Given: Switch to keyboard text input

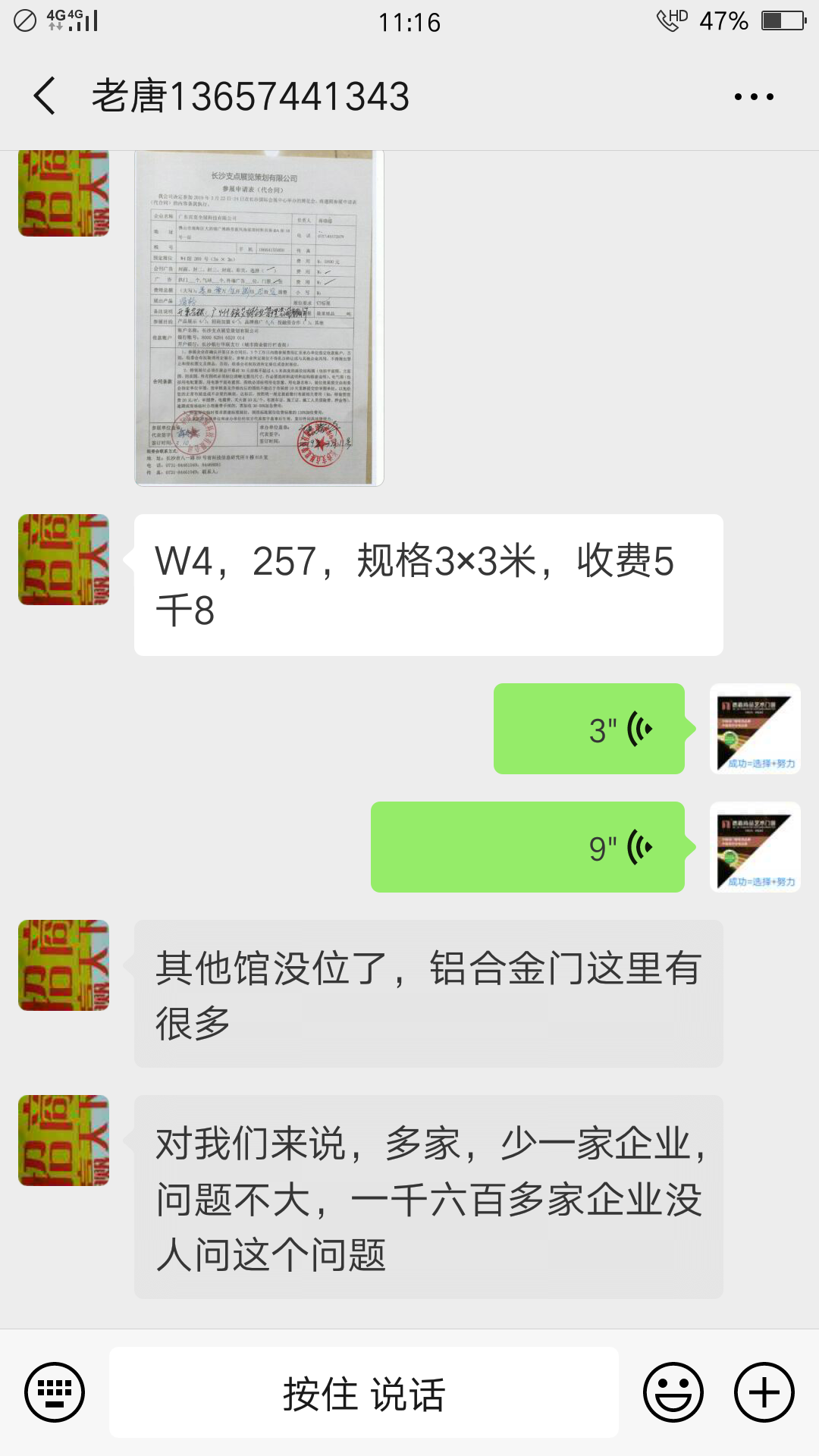Looking at the screenshot, I should (x=55, y=1392).
